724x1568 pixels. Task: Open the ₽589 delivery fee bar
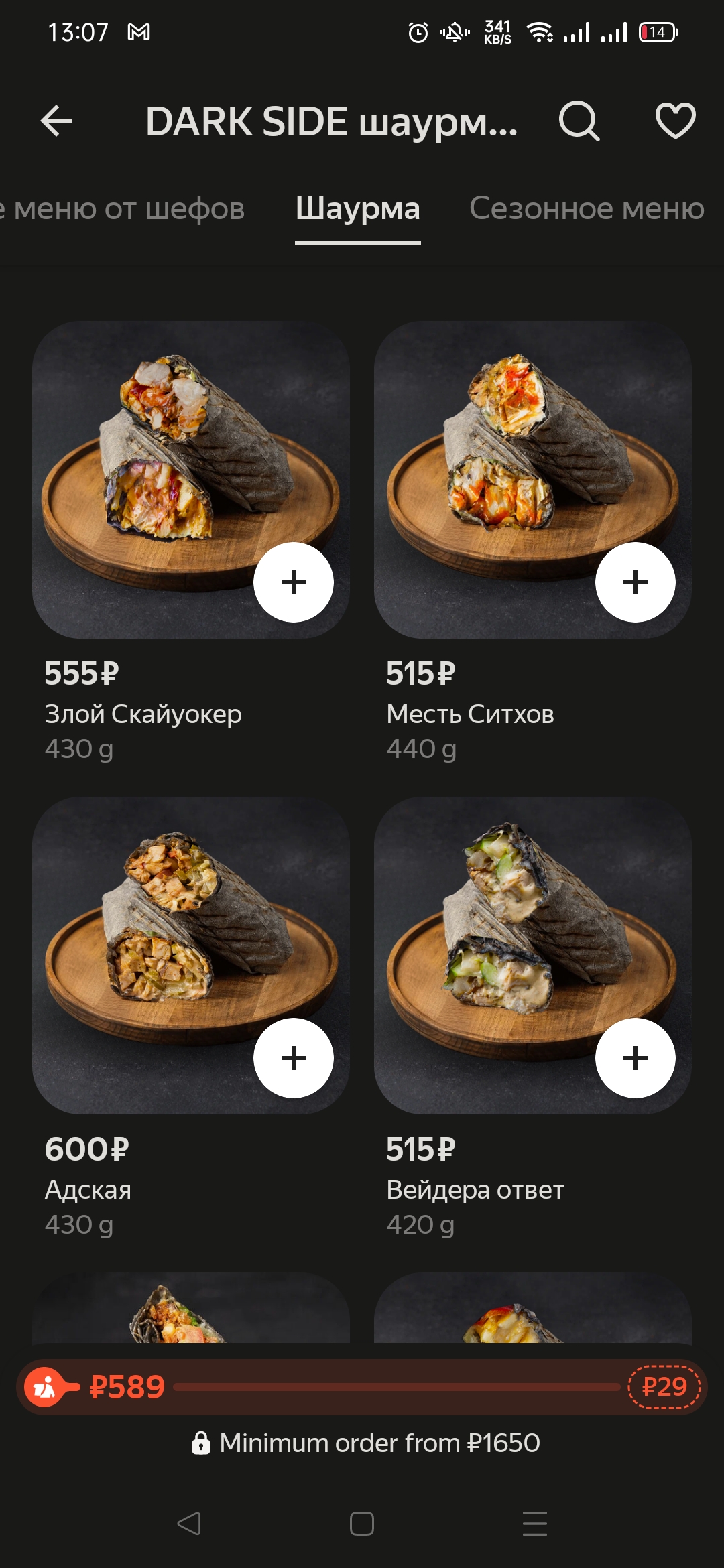(362, 1387)
